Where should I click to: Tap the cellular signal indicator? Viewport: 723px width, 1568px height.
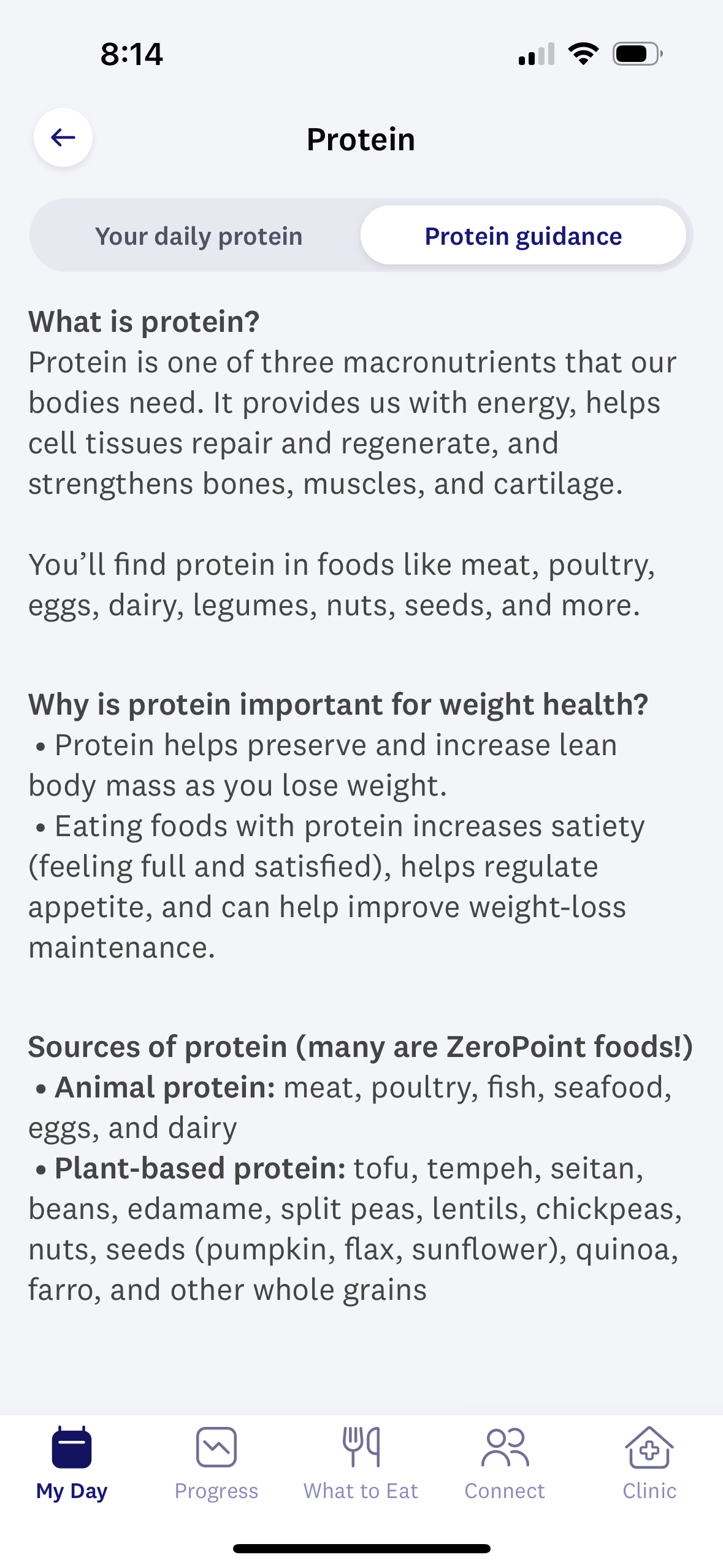pos(535,54)
